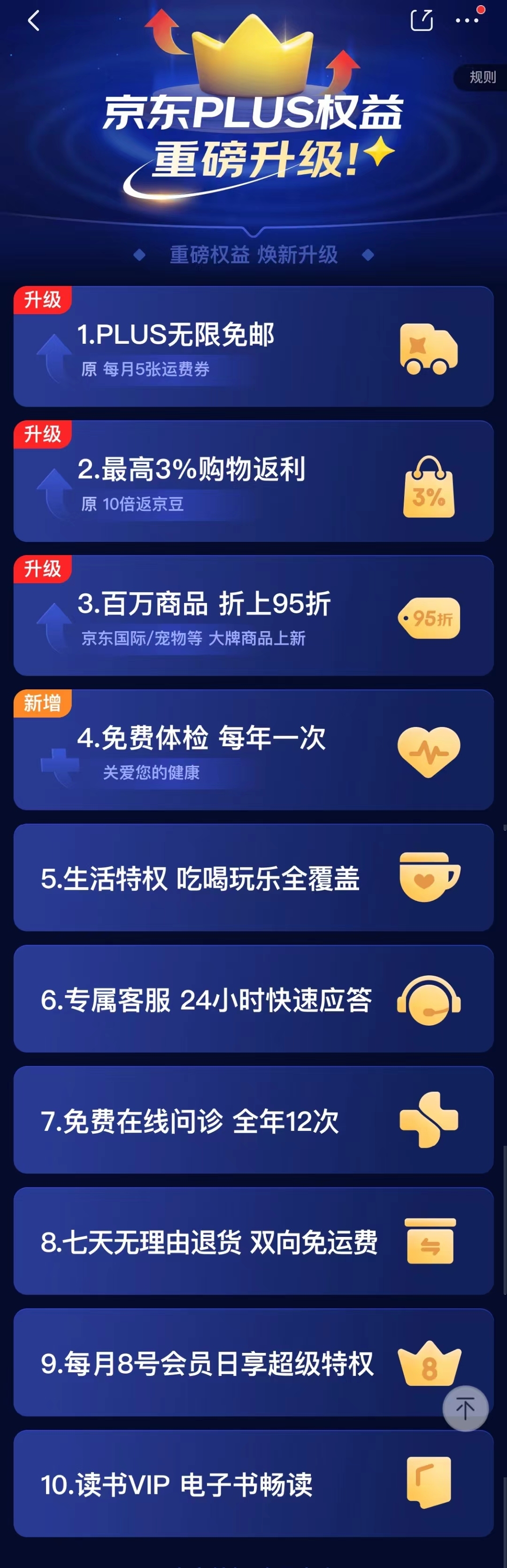
Task: Open the 生活特权 吃喝玩乐全覆盖 card
Action: point(253,878)
